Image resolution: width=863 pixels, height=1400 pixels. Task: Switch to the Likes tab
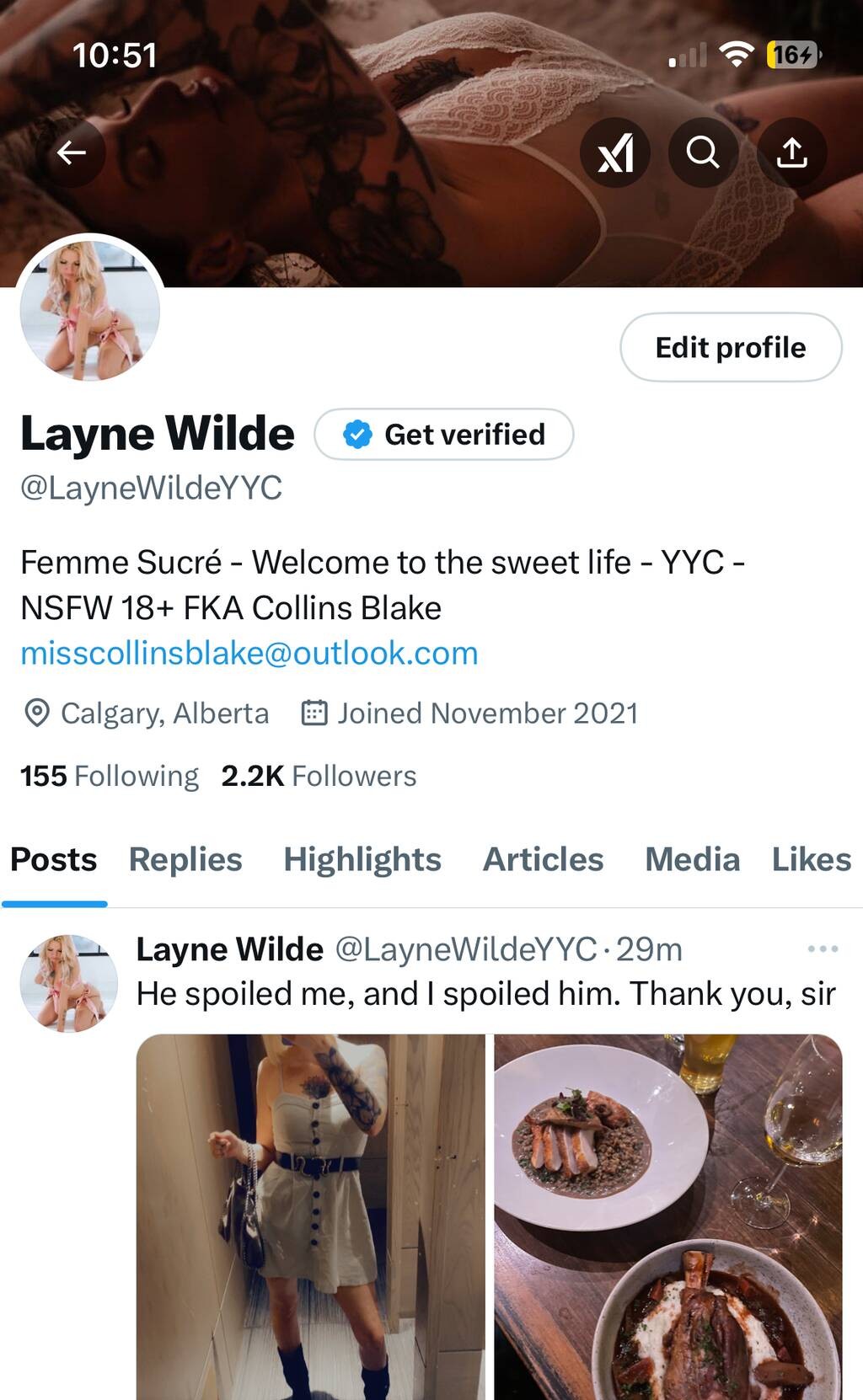tap(811, 859)
